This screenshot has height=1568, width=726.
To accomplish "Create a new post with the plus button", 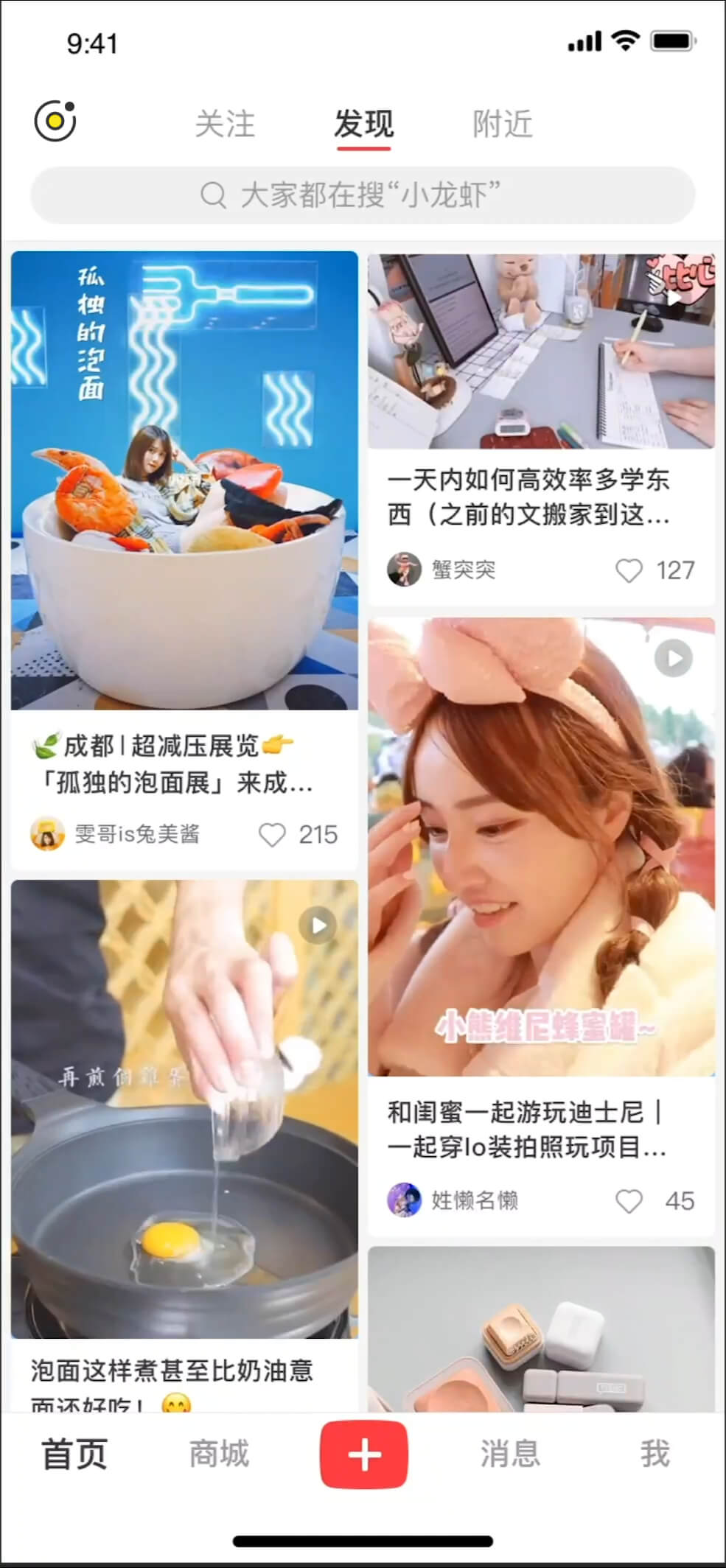I will (363, 1454).
